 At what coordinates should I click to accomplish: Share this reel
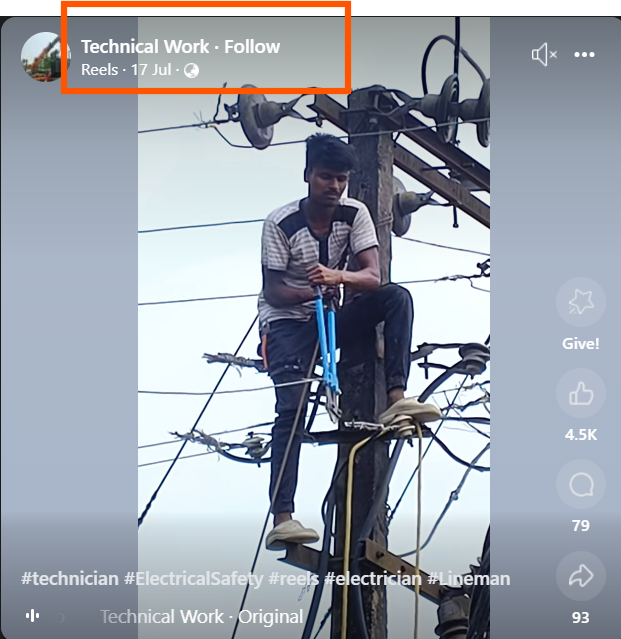pos(580,576)
